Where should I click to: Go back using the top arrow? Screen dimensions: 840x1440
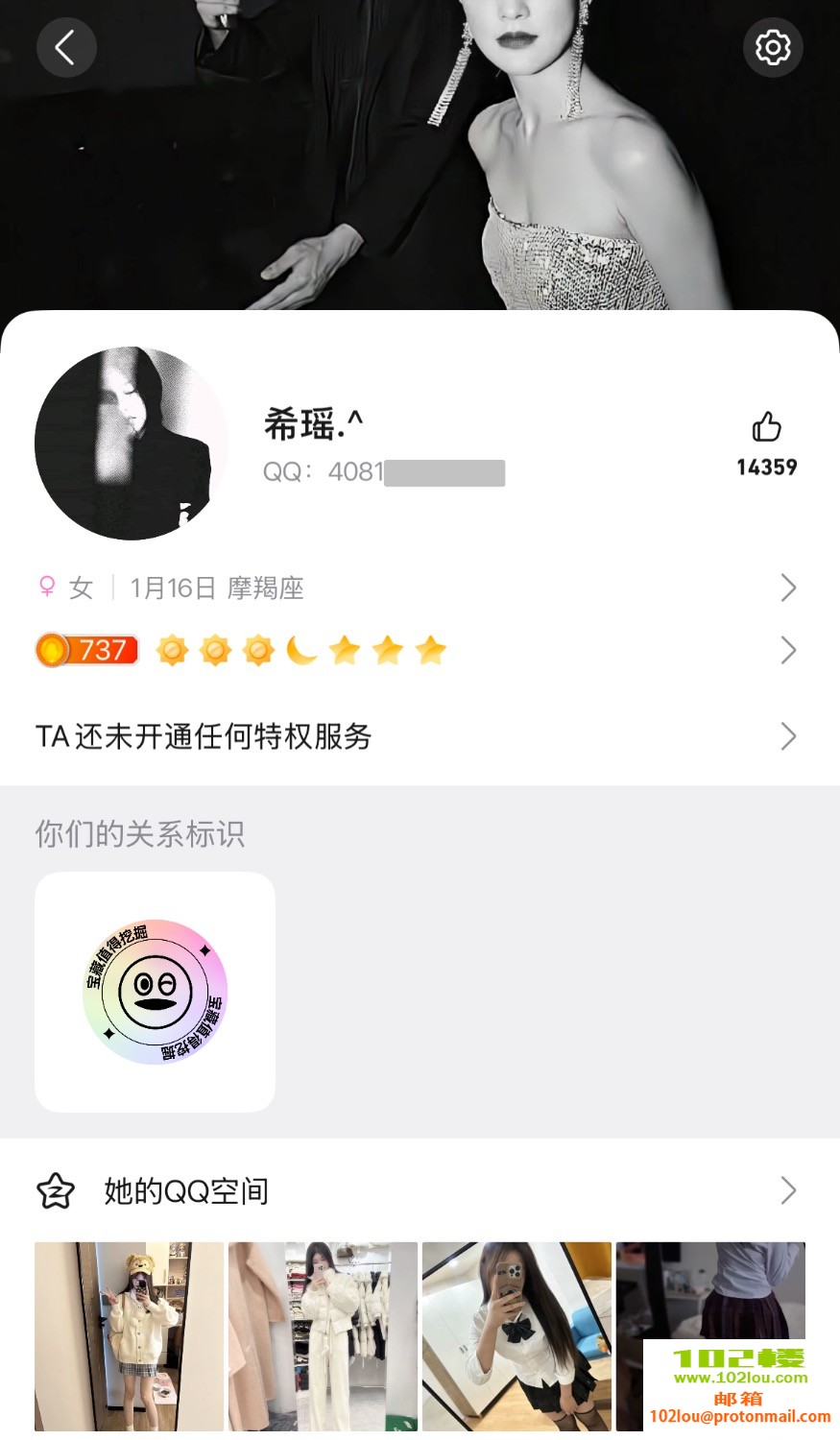[x=66, y=47]
